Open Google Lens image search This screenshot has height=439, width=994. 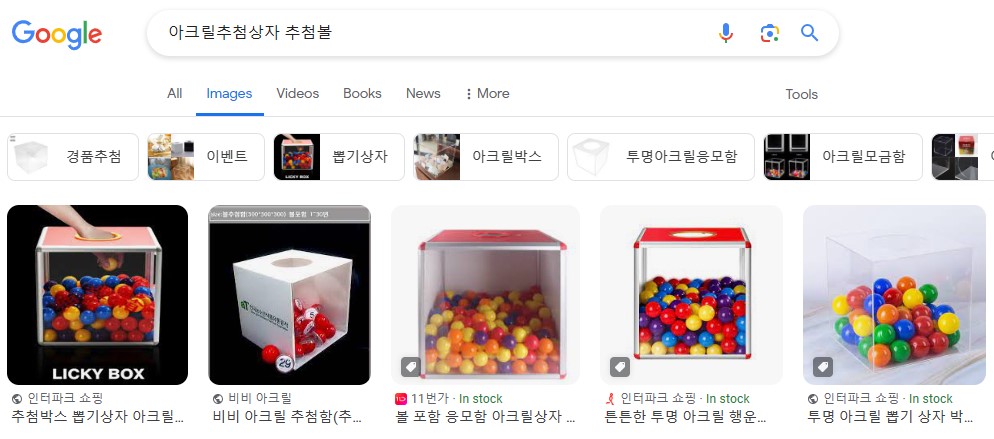click(768, 33)
